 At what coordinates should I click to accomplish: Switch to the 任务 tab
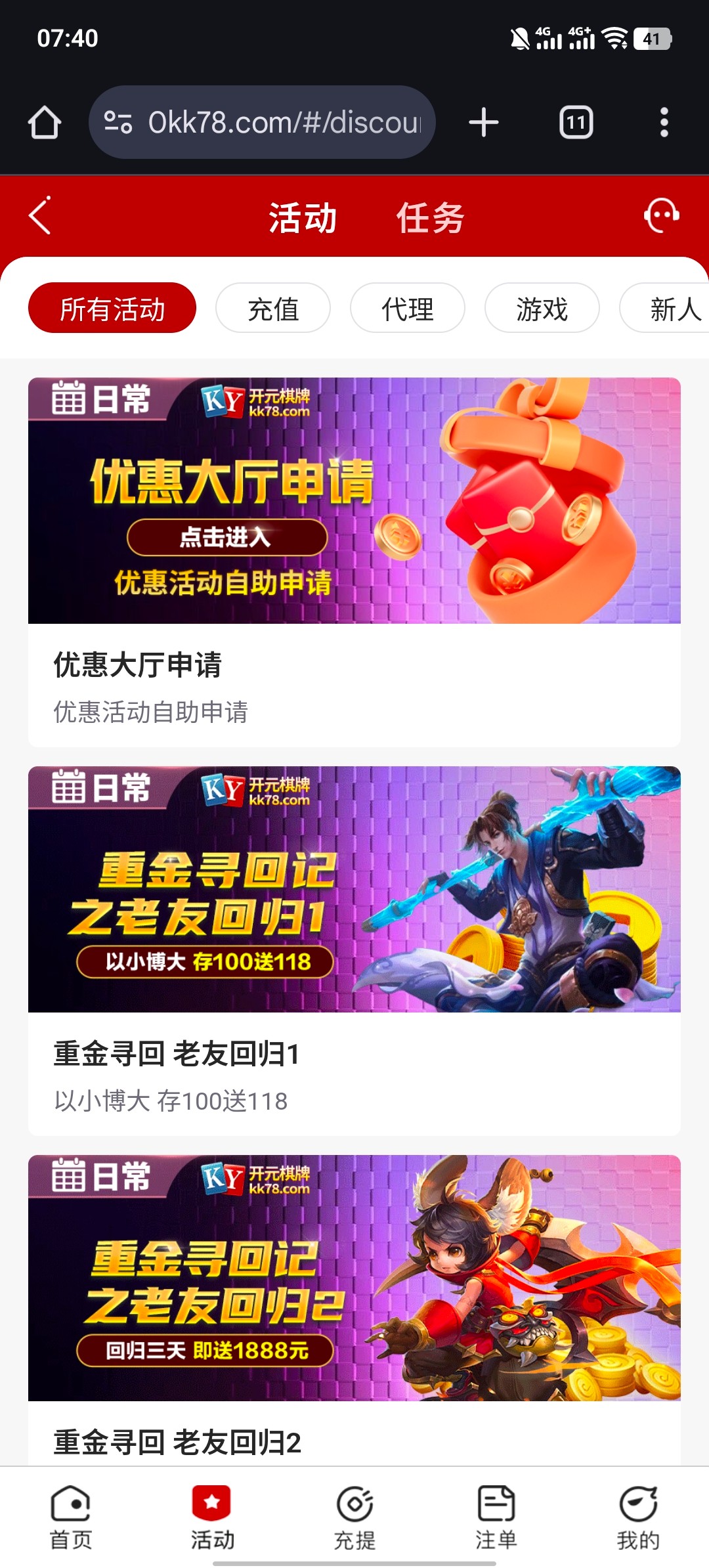(430, 218)
